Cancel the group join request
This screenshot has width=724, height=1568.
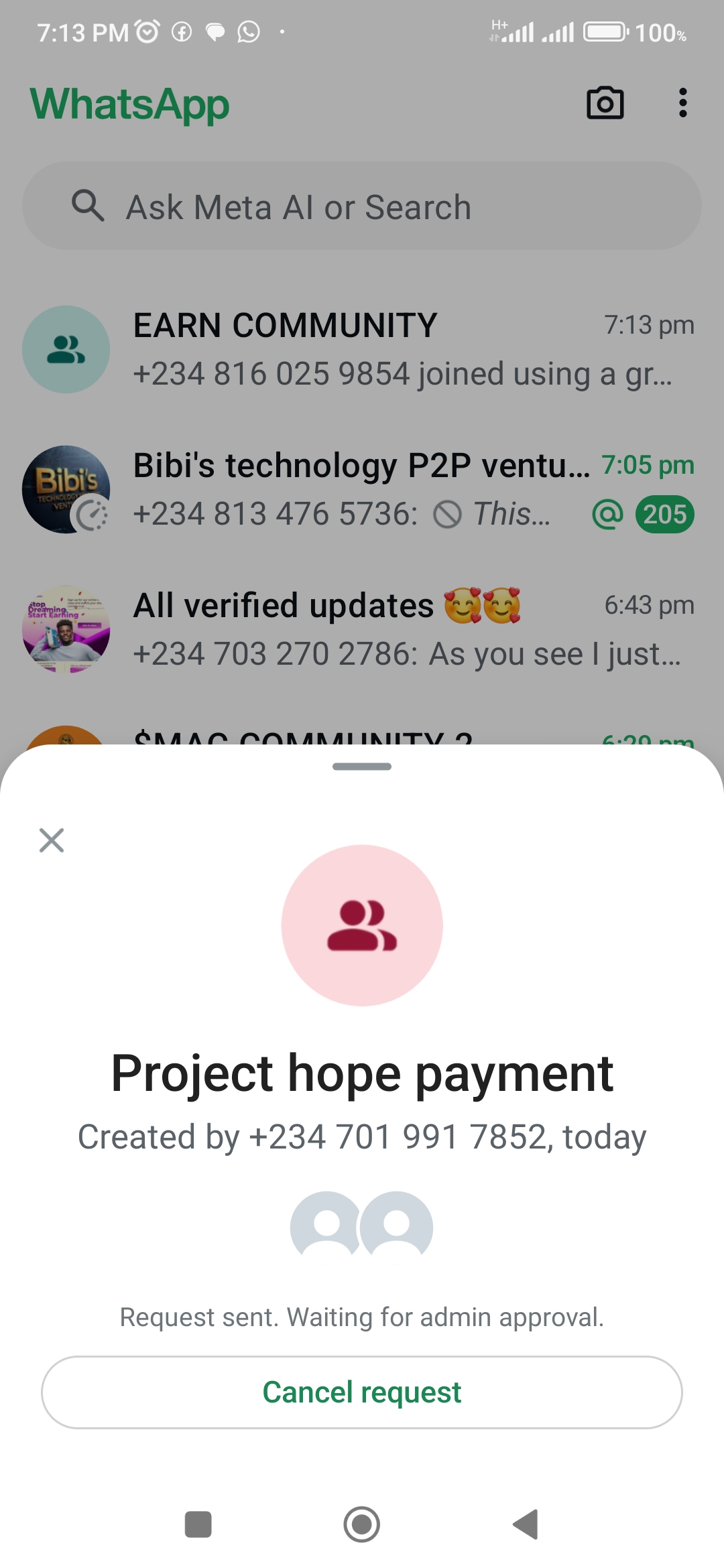coord(361,1392)
